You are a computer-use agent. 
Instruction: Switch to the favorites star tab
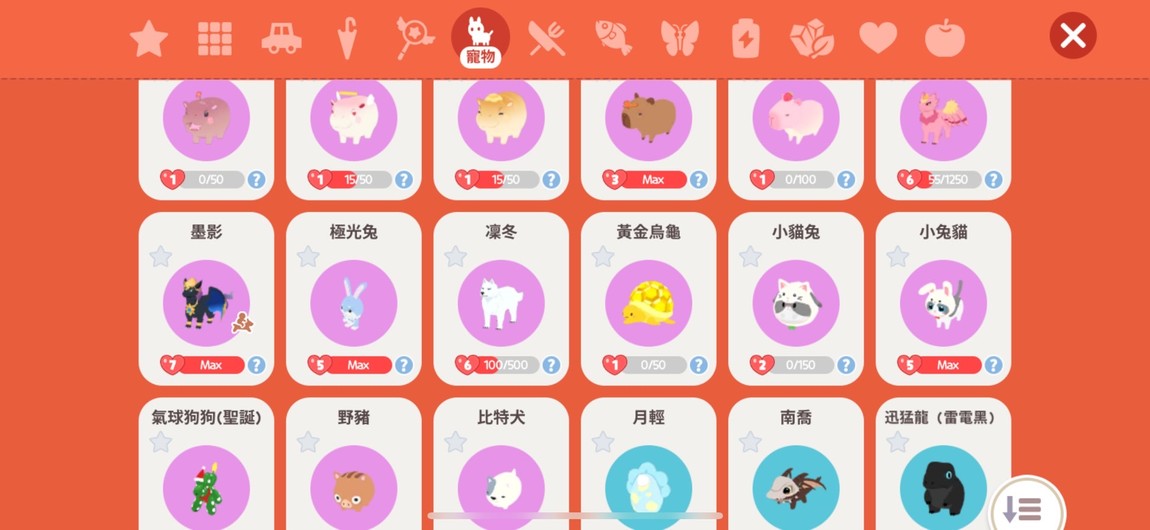click(149, 39)
